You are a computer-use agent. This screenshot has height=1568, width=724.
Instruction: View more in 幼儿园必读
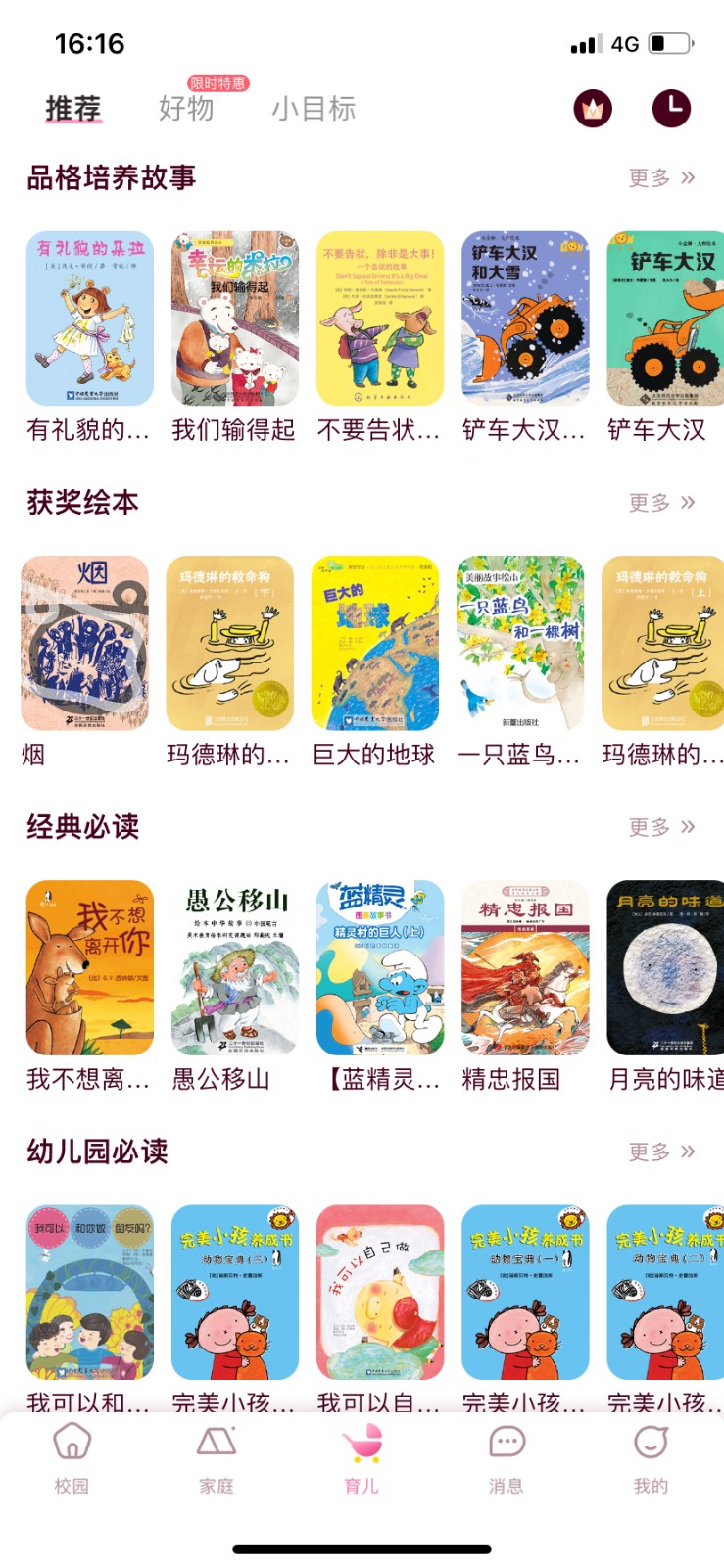coord(661,1151)
